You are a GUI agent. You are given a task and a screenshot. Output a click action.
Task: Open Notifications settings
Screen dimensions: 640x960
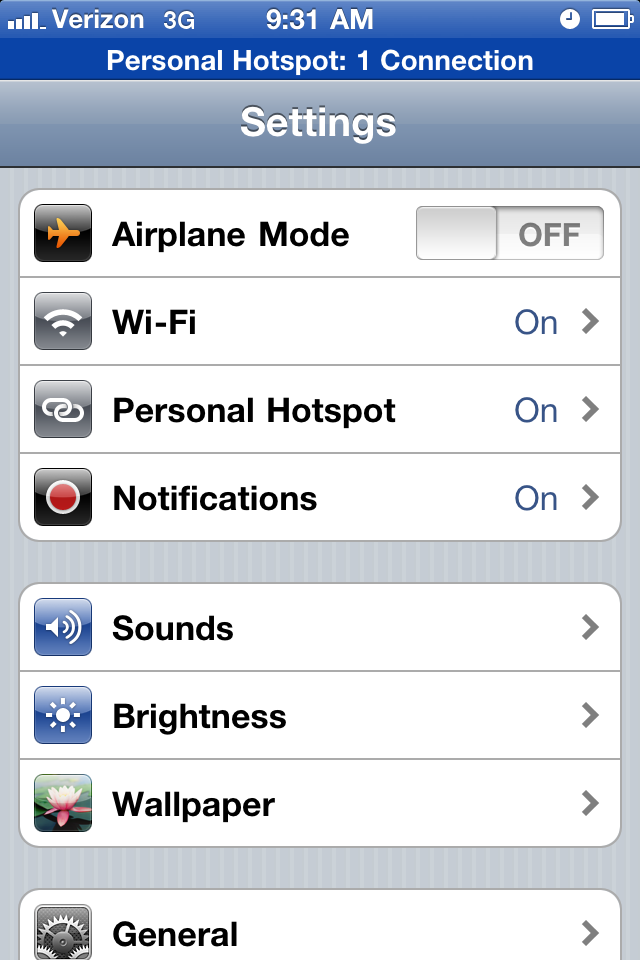320,498
